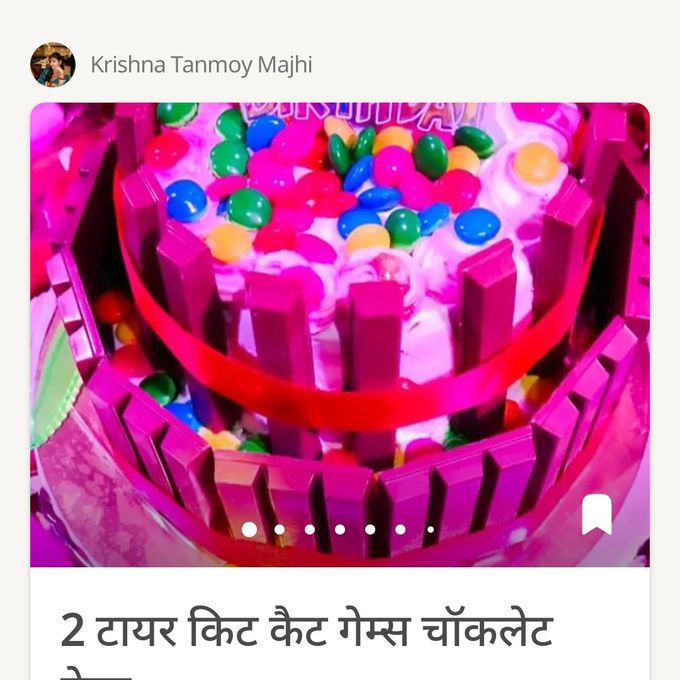Screen dimensions: 680x680
Task: Open the 2 tier Kit Kat cake recipe title
Action: [306, 631]
